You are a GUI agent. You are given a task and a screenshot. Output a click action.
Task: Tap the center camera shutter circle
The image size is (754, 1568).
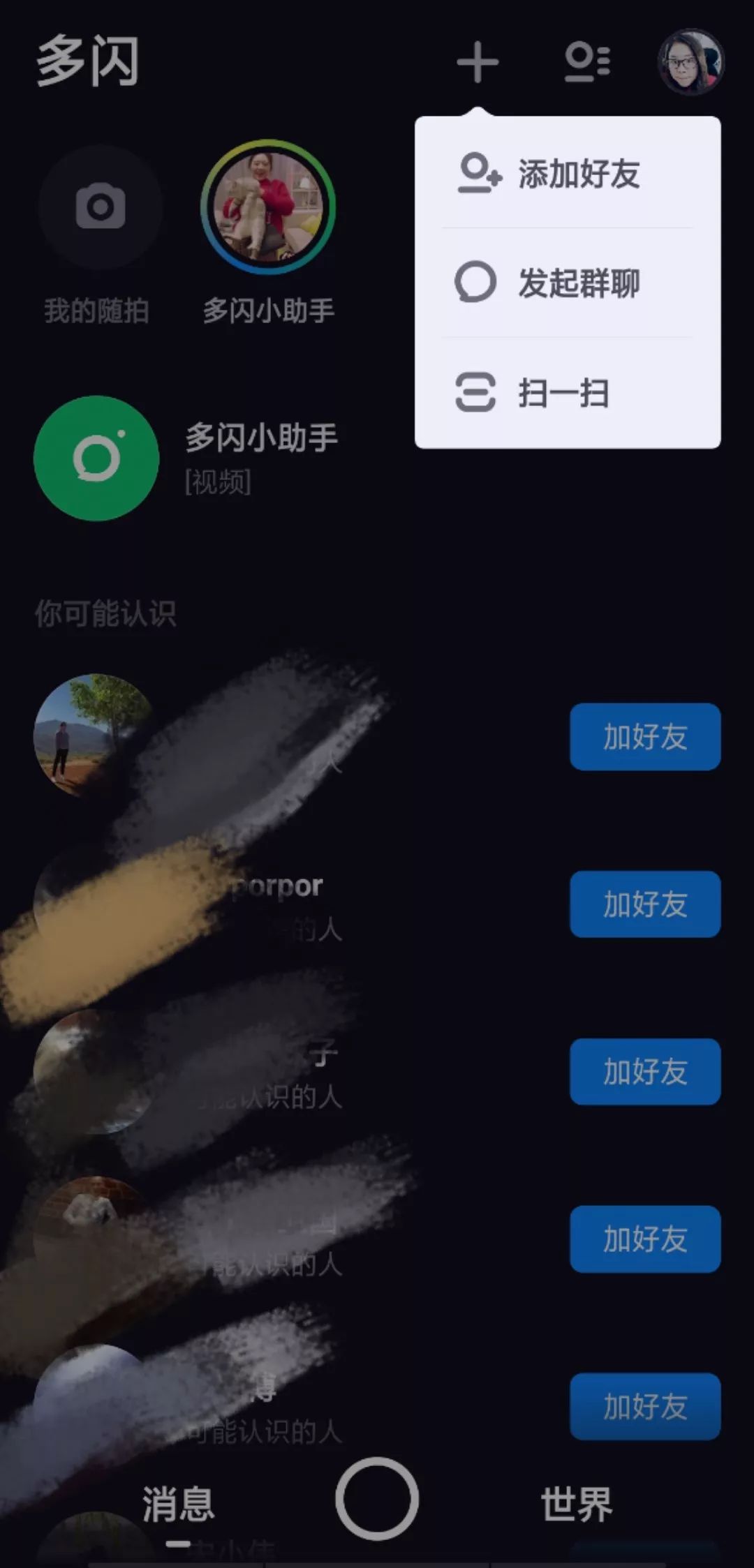tap(377, 1498)
